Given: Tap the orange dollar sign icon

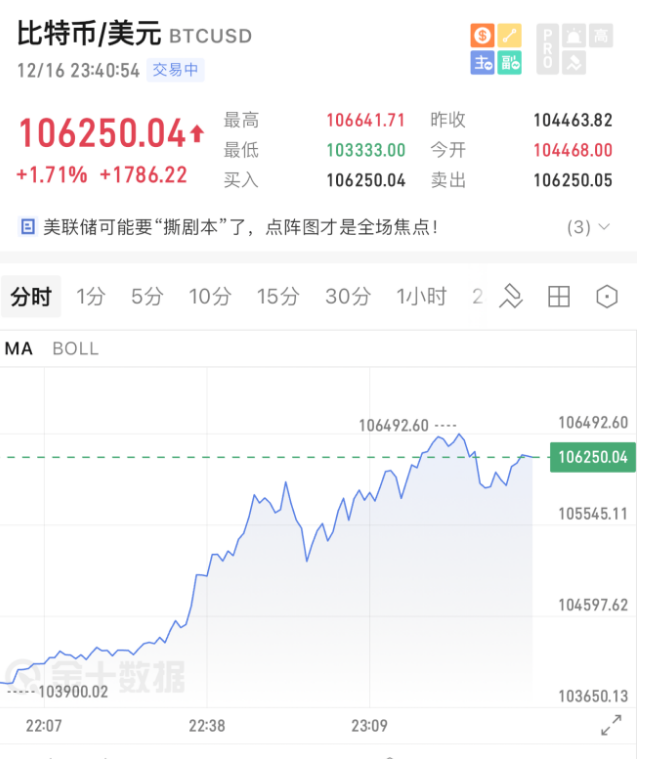Looking at the screenshot, I should 483,36.
